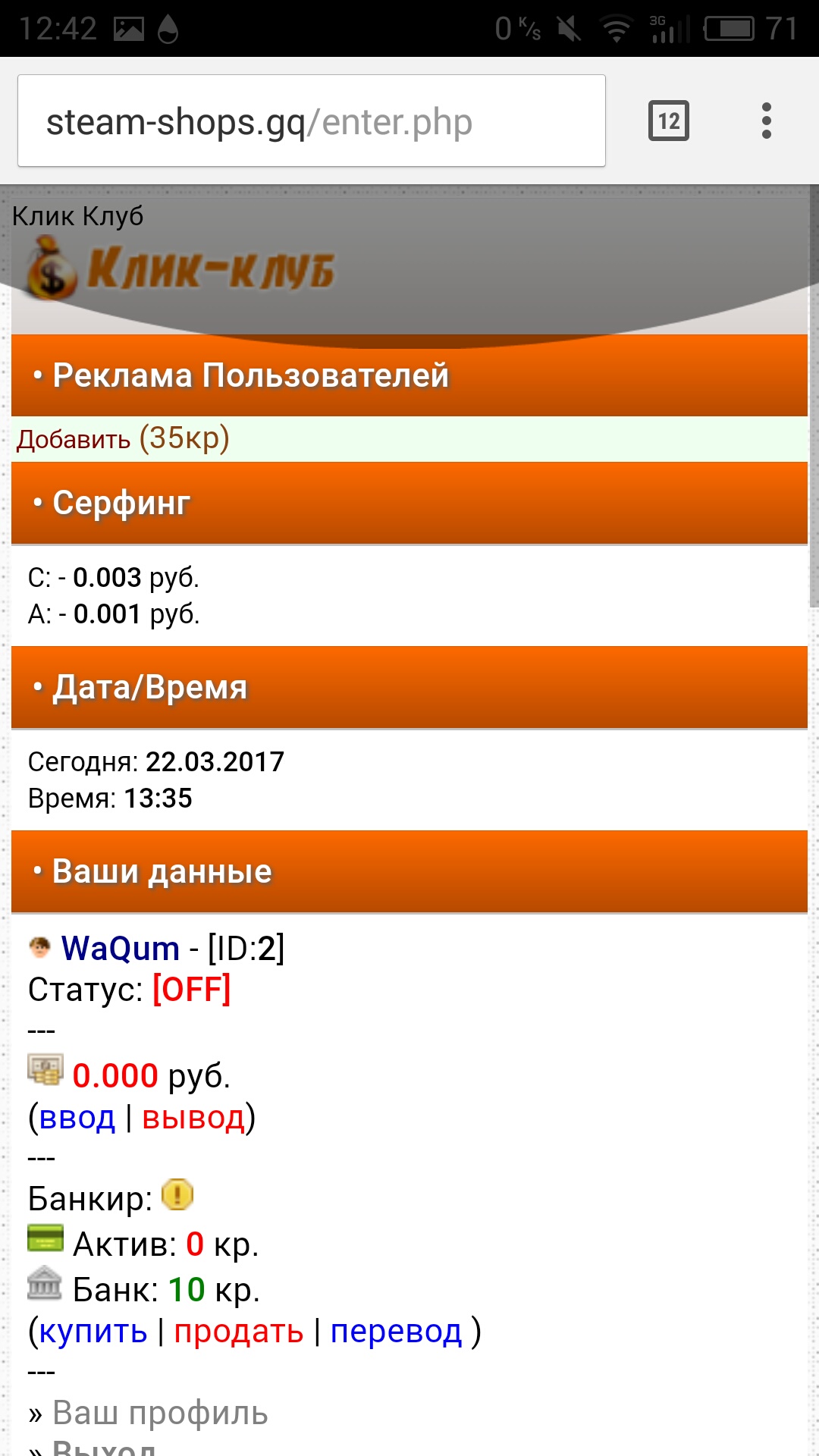Select the продать link
This screenshot has width=819, height=1456.
pyautogui.click(x=238, y=1332)
